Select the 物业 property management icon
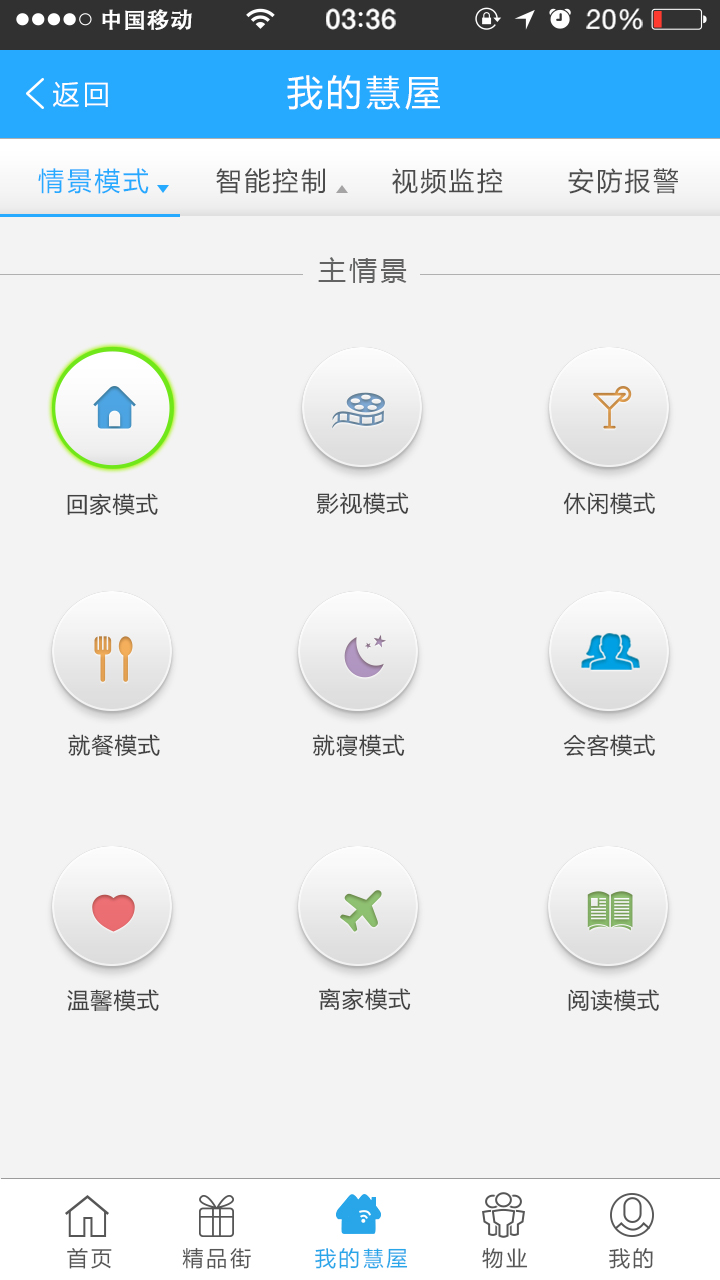 [x=503, y=1216]
